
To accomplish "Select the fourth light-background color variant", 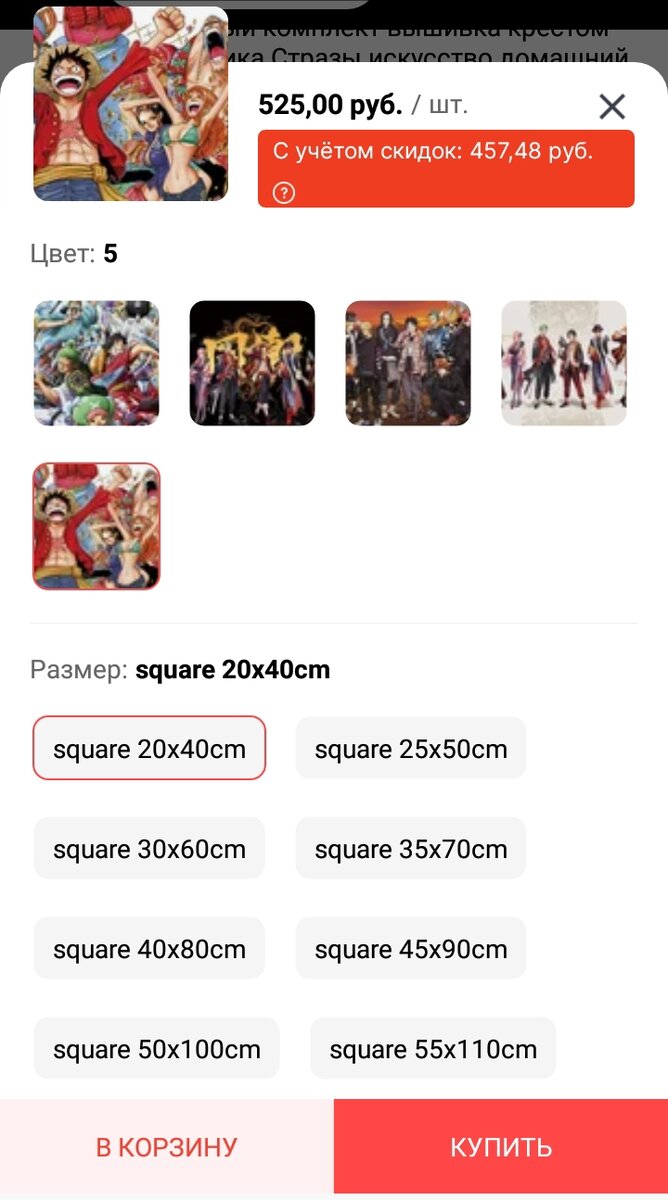I will pyautogui.click(x=564, y=363).
